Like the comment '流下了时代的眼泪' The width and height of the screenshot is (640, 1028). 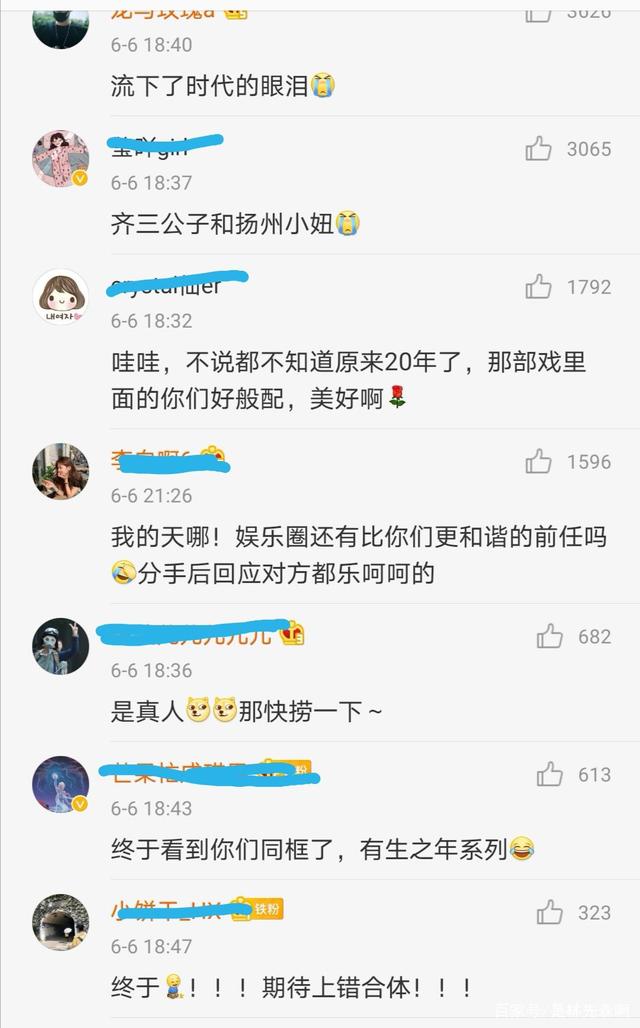click(538, 12)
